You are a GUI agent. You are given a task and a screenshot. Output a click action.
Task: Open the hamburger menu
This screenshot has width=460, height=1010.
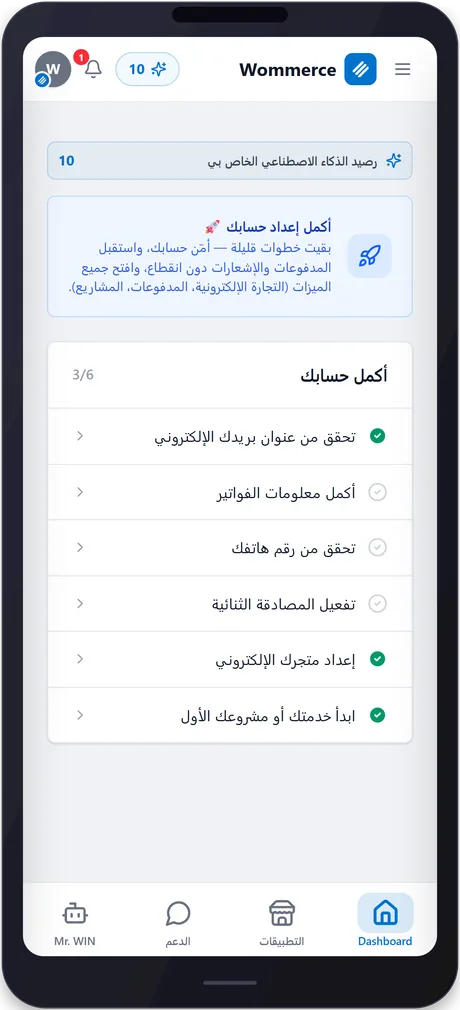[403, 69]
